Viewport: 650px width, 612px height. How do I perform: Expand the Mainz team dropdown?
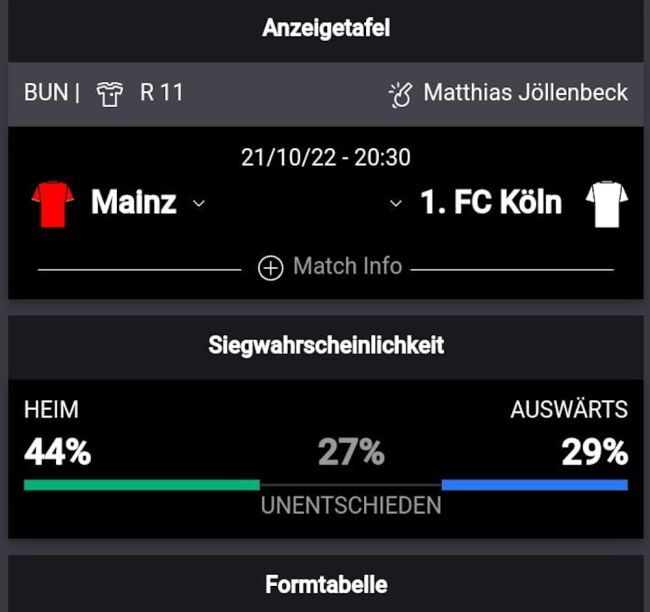pos(198,203)
